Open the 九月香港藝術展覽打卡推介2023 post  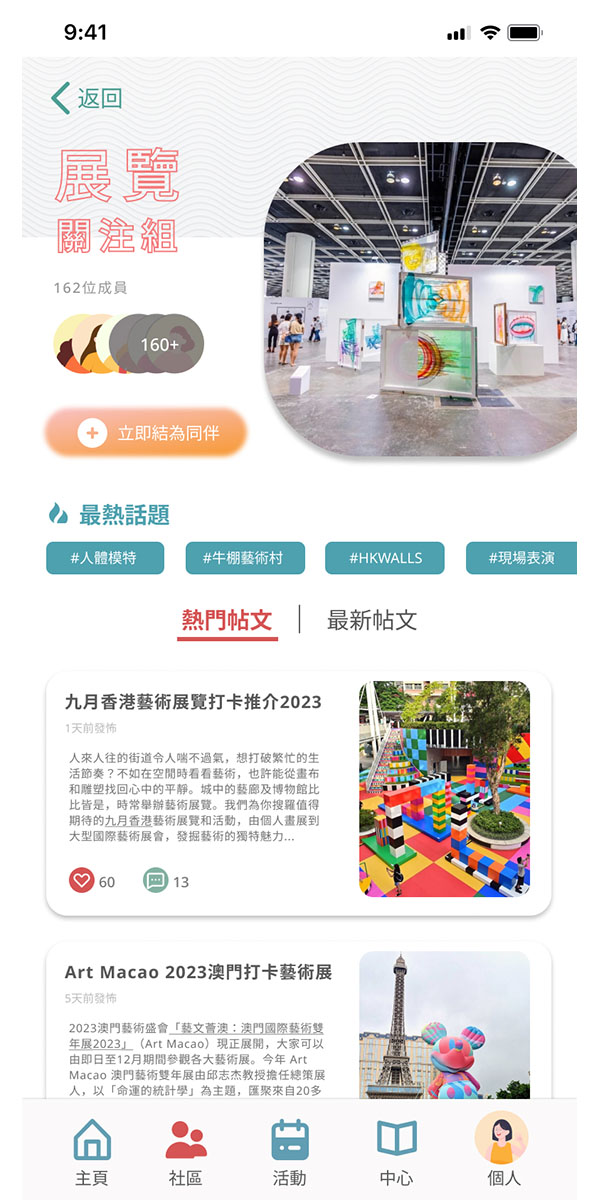[x=193, y=702]
